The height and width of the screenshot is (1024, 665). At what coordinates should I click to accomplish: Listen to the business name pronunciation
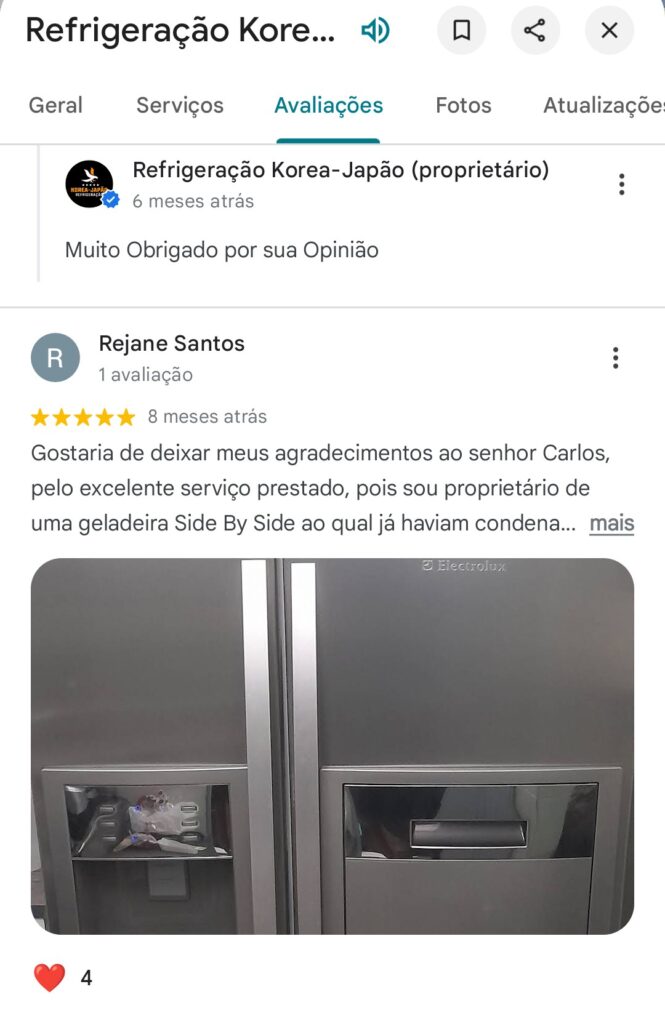point(375,31)
